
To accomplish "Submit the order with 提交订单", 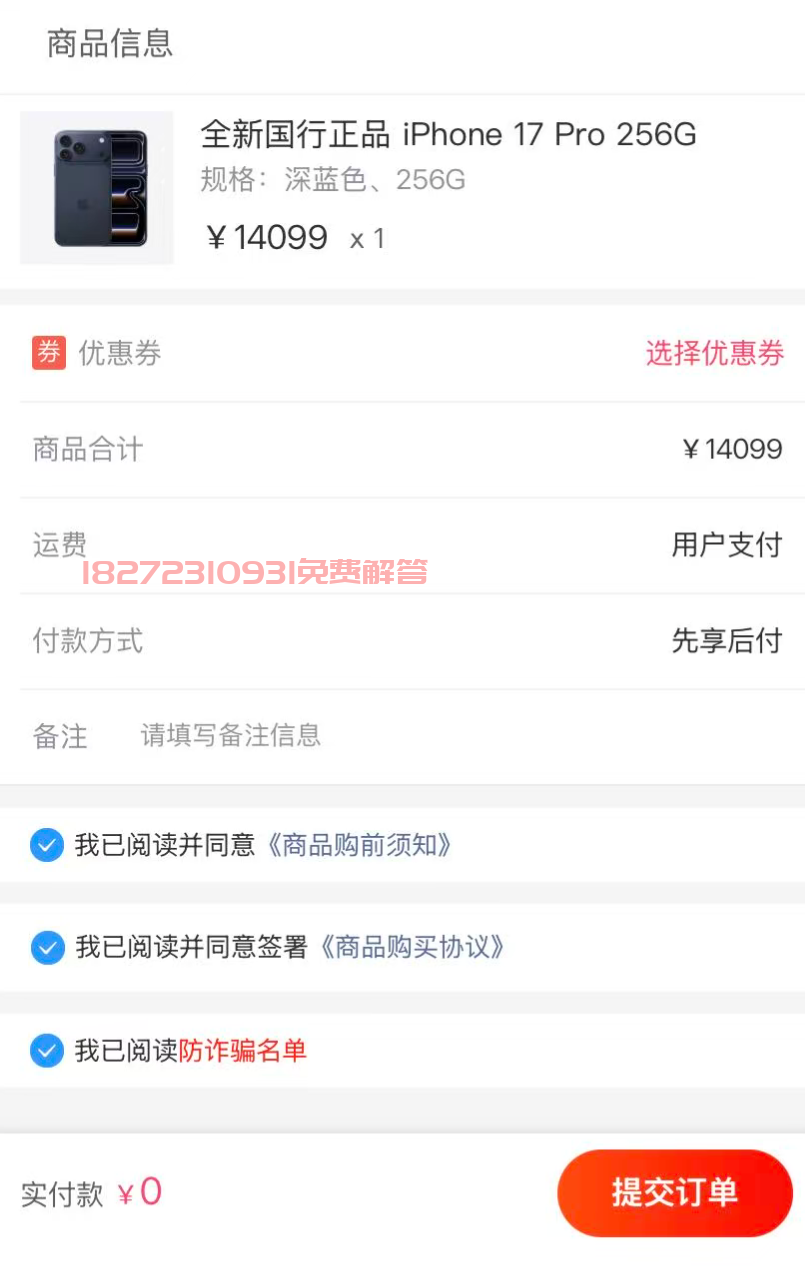I will pyautogui.click(x=674, y=1192).
